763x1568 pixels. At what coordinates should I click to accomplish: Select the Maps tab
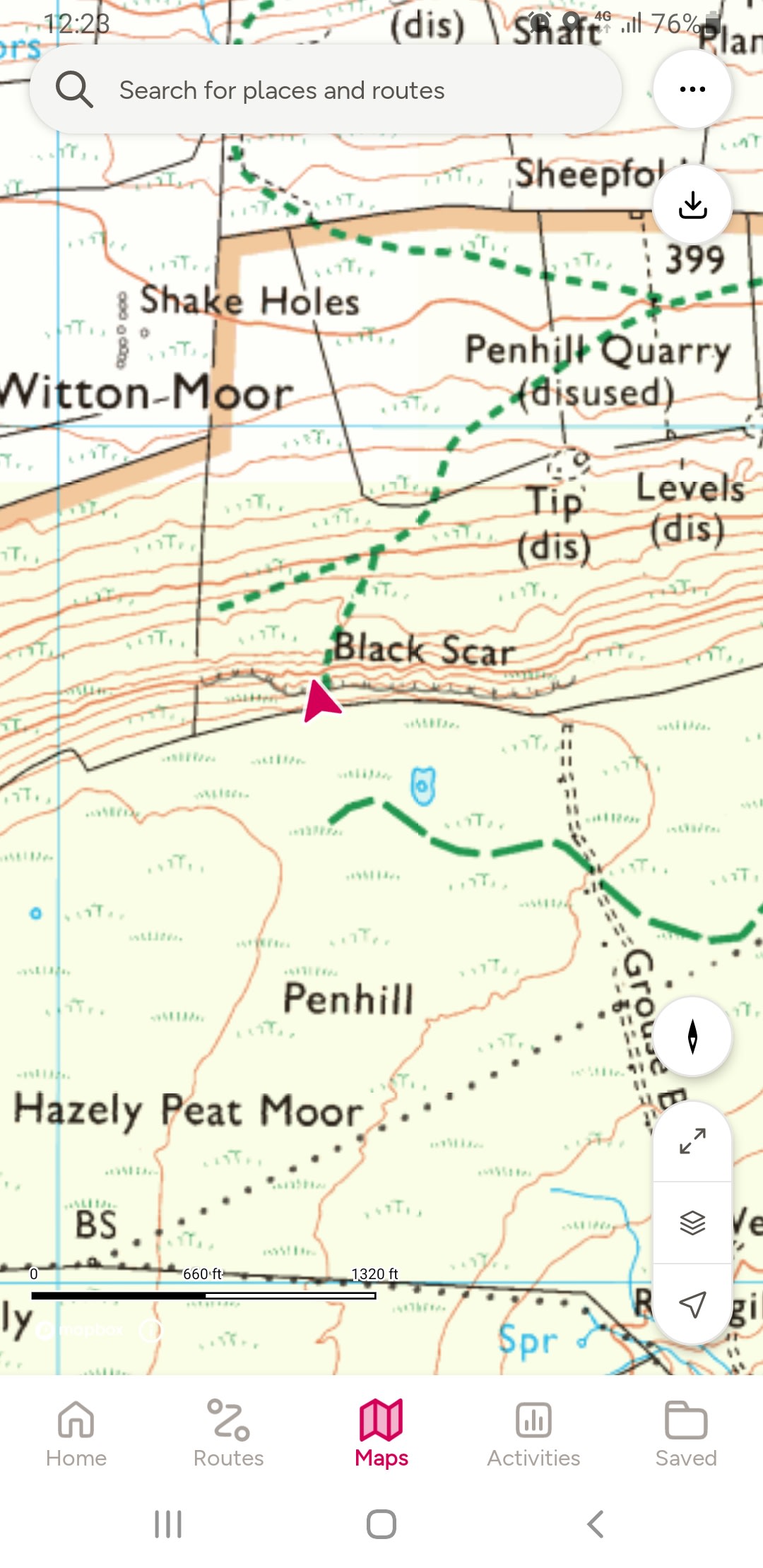point(381,1434)
